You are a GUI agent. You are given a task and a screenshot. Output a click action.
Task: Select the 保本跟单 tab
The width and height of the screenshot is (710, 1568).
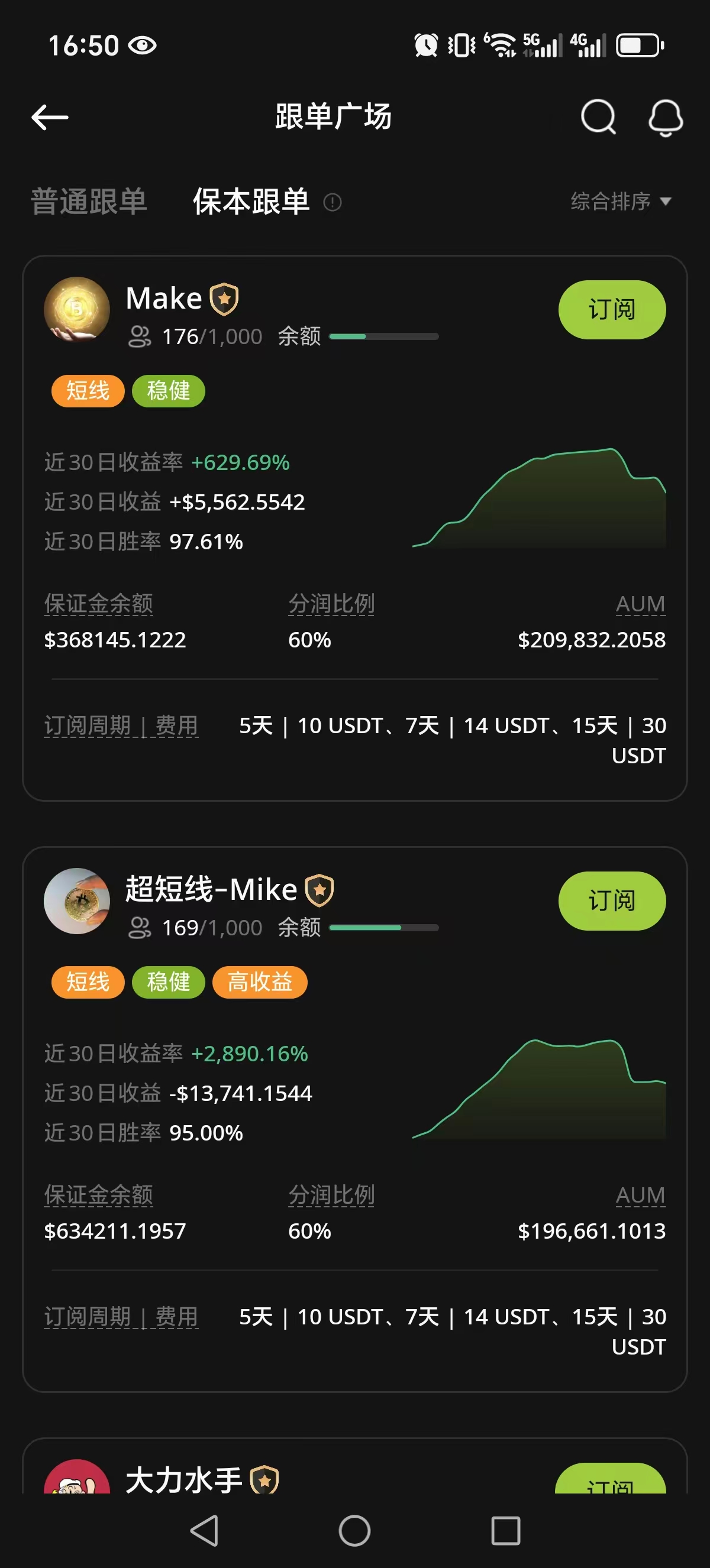(251, 202)
